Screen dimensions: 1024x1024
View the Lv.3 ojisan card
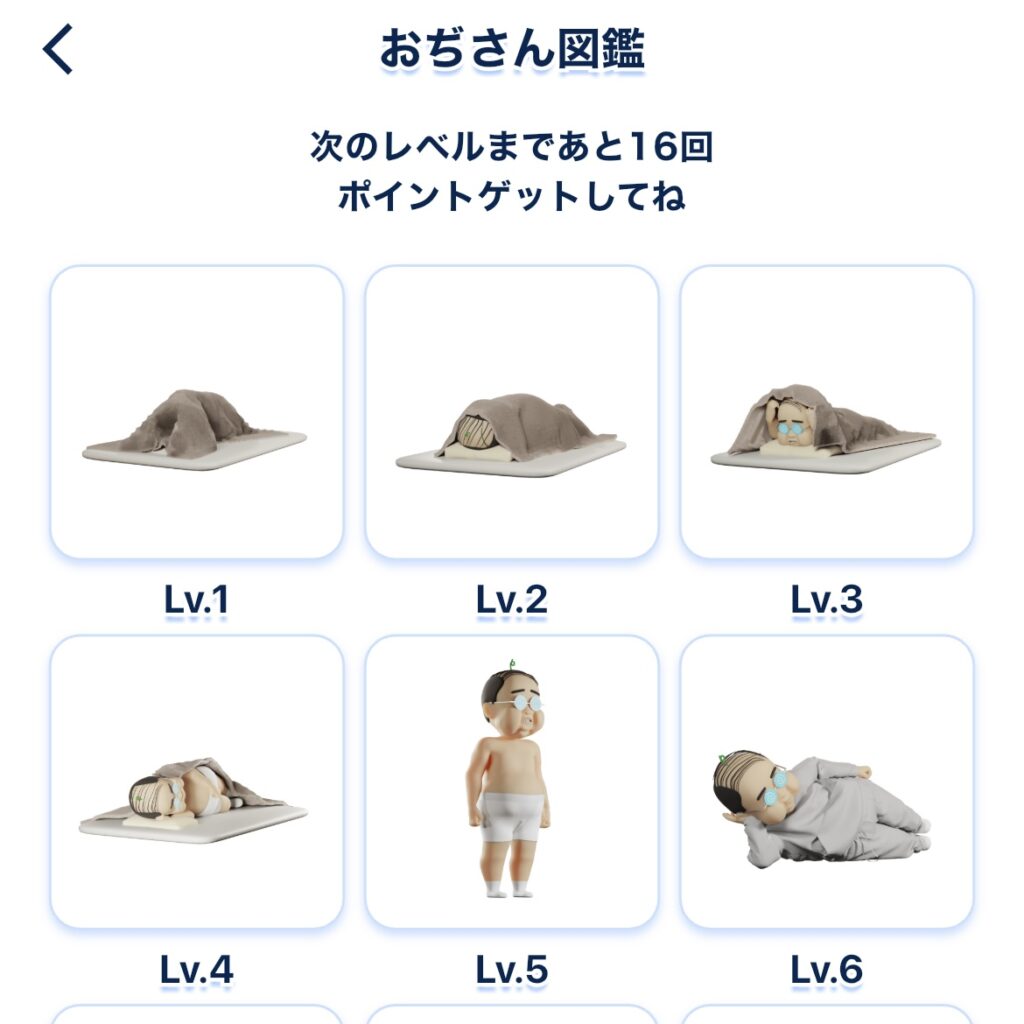tap(826, 412)
